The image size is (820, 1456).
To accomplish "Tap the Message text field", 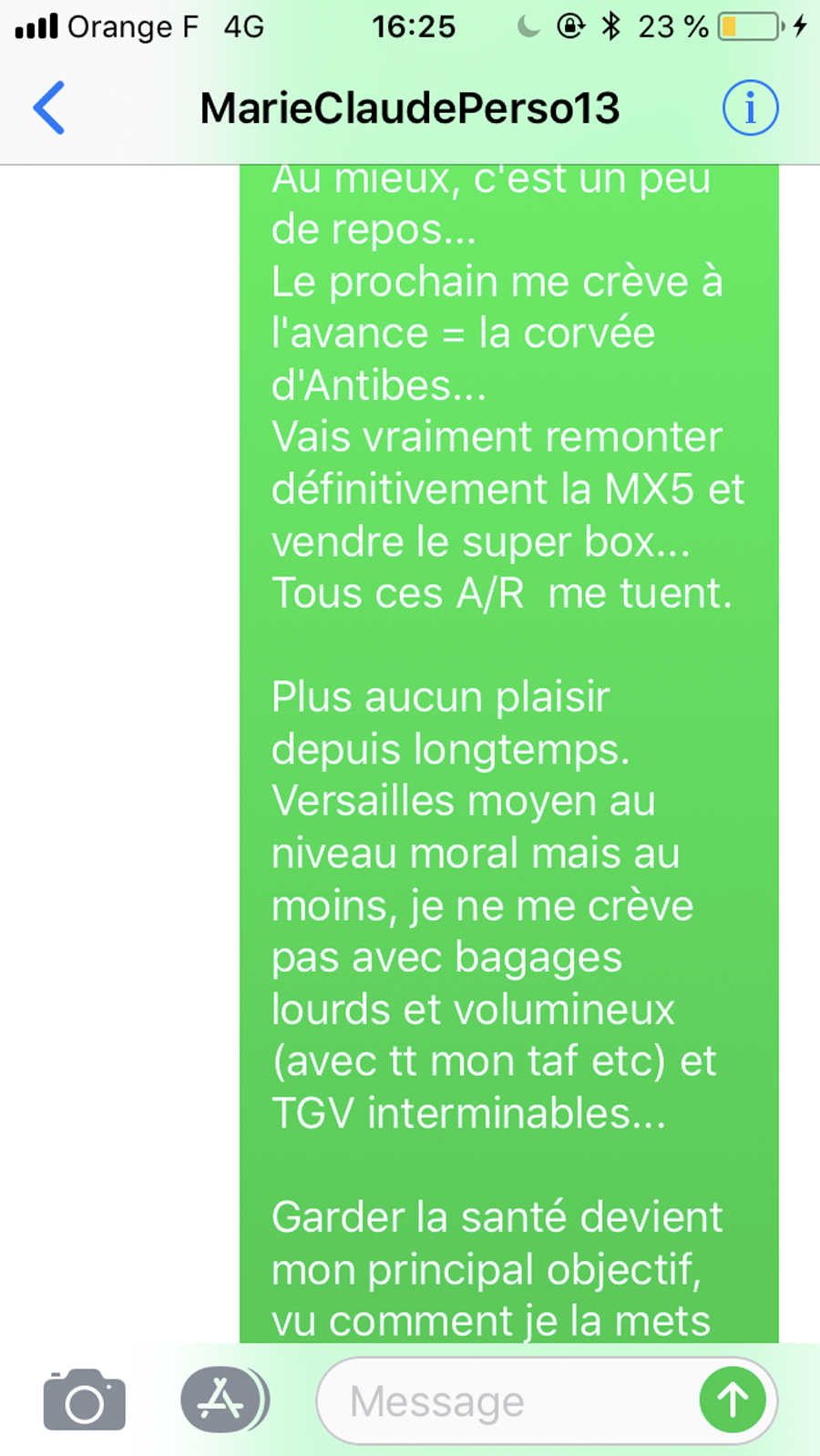I will coord(506,1401).
